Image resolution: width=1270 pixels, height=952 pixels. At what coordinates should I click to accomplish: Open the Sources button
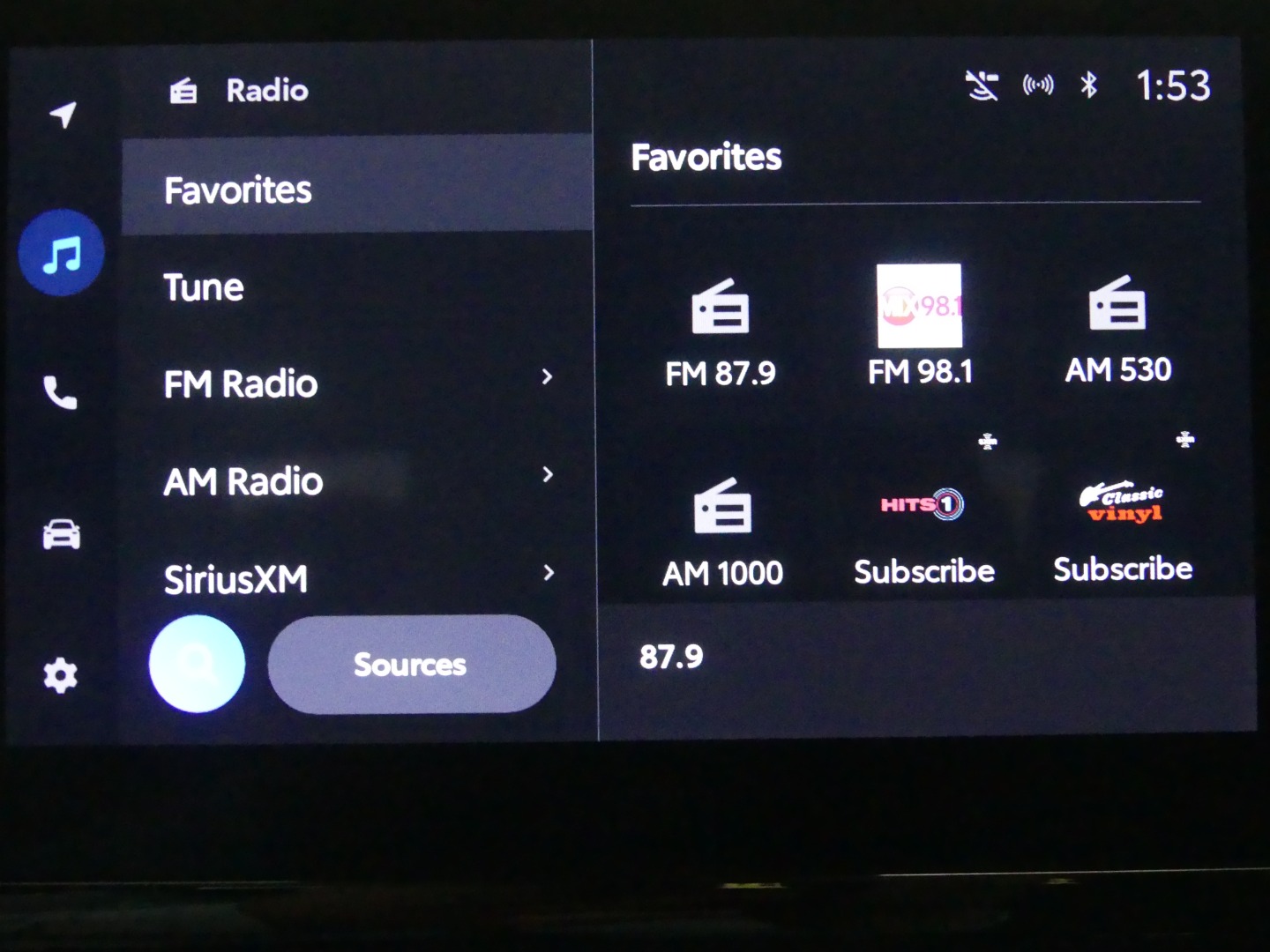[411, 664]
